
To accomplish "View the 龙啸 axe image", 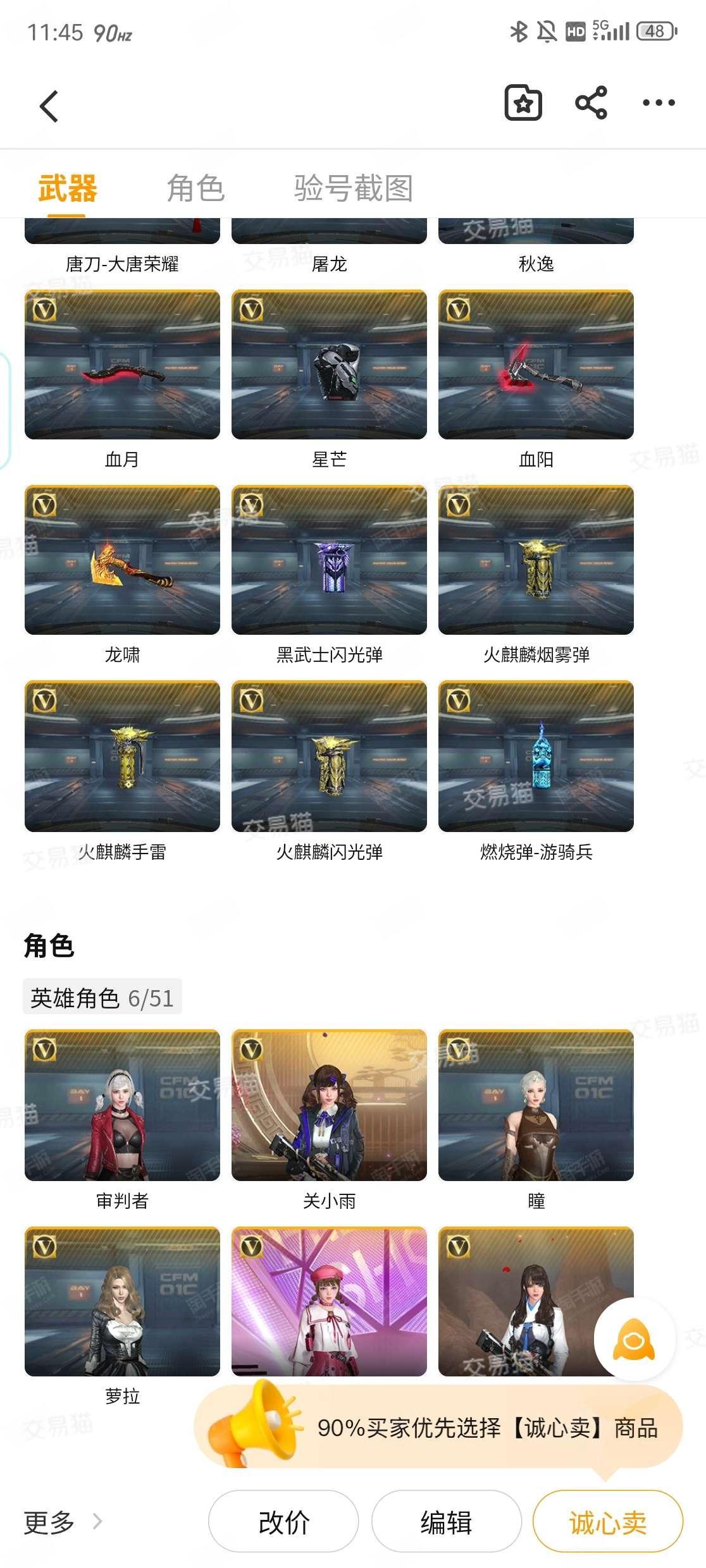I will (122, 560).
